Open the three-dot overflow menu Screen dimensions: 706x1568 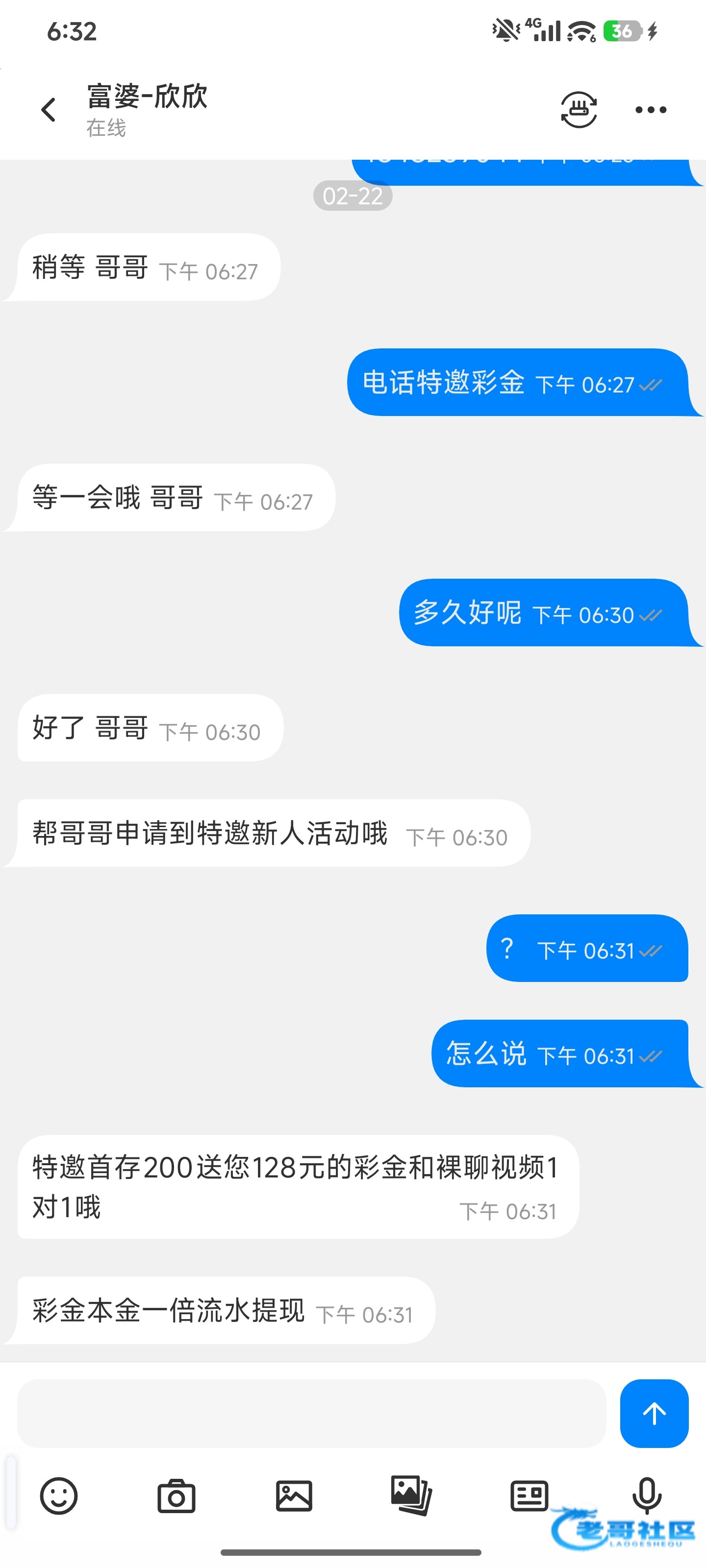click(651, 110)
